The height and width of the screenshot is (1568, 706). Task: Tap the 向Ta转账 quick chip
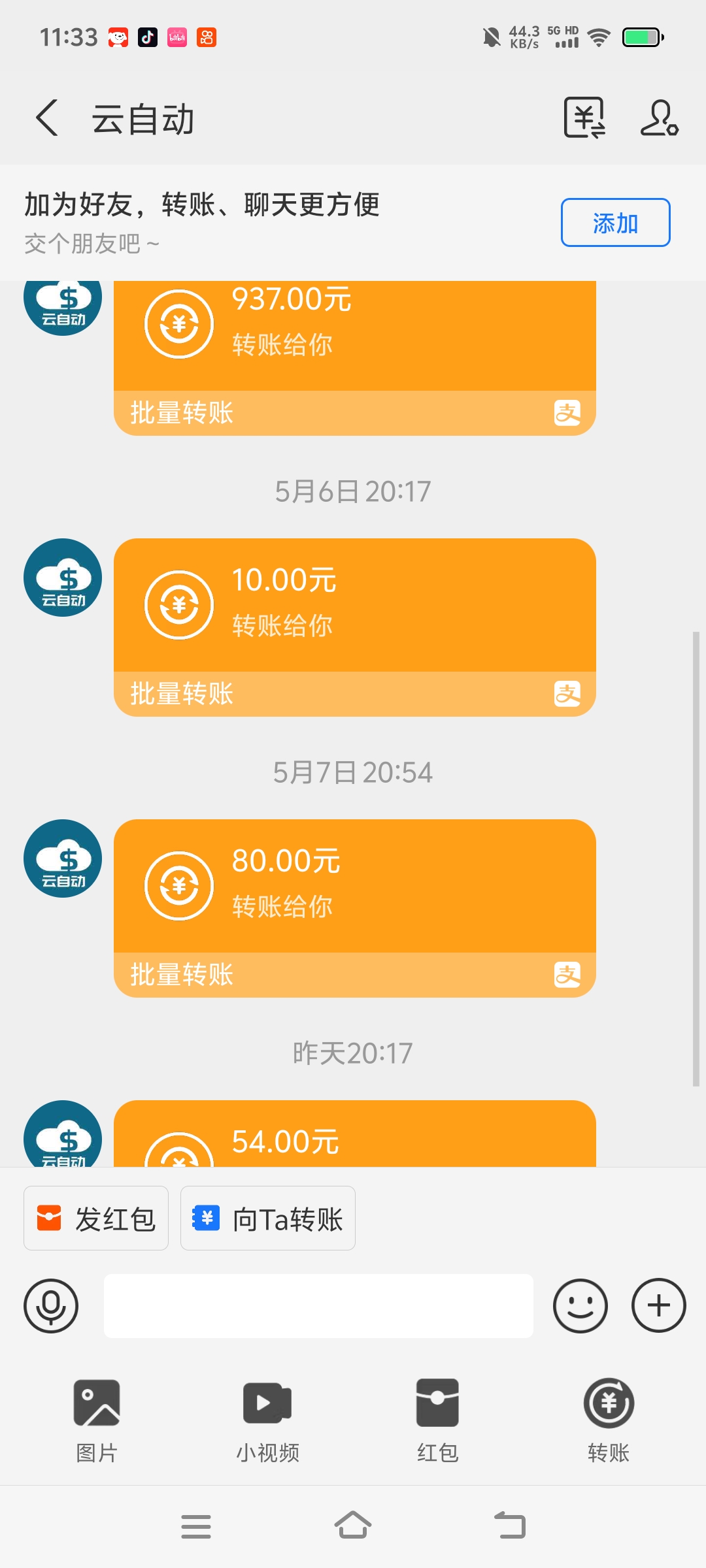pos(268,1218)
